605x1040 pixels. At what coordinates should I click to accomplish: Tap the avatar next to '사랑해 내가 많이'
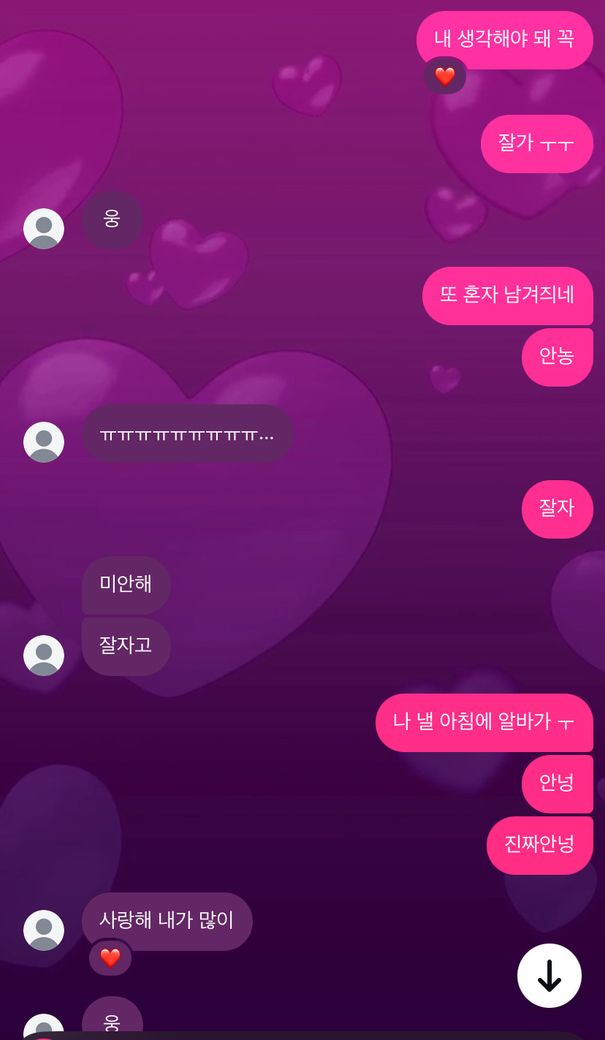coord(44,930)
